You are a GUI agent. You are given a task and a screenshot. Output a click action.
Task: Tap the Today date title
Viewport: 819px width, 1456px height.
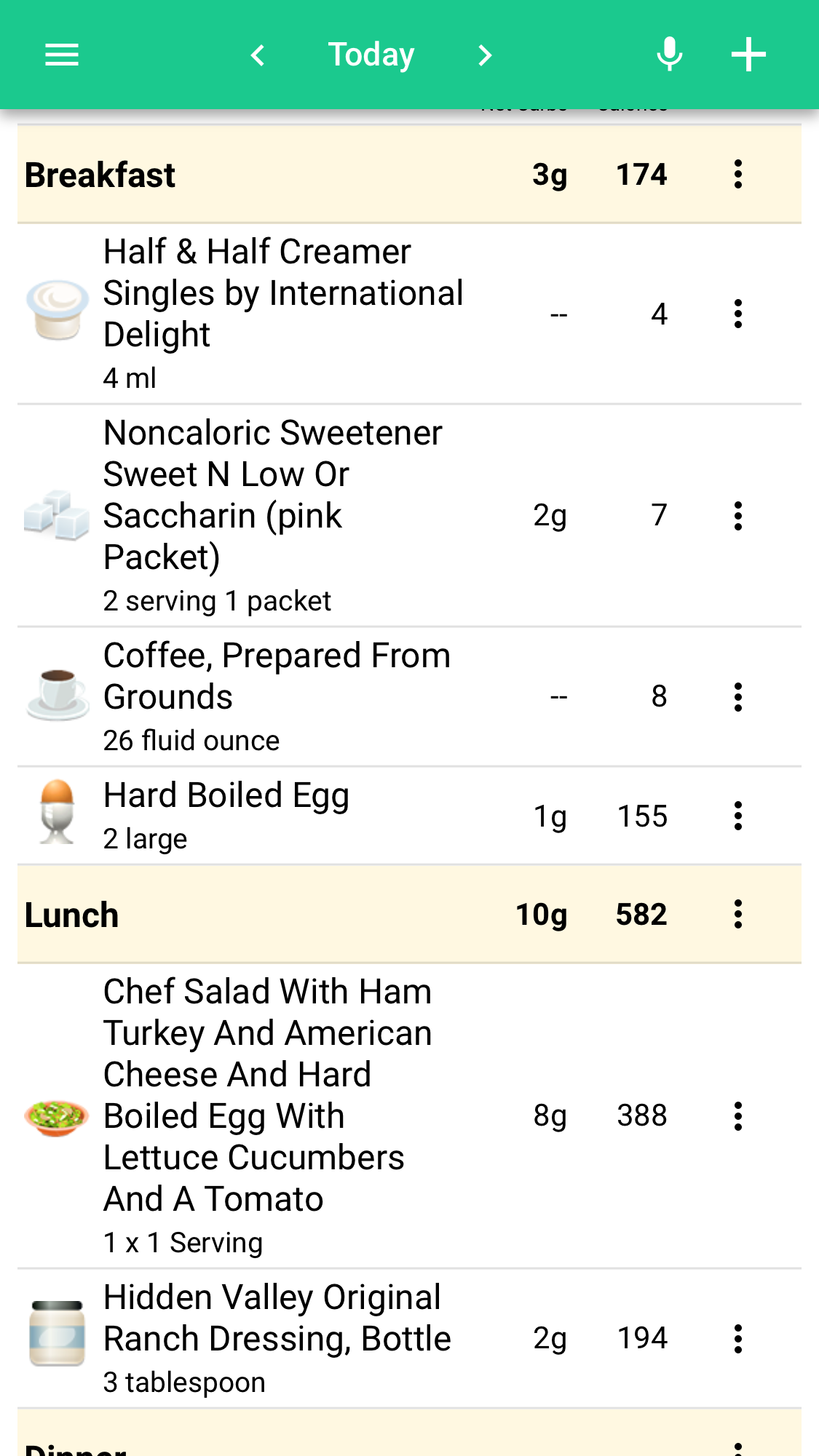(x=371, y=55)
